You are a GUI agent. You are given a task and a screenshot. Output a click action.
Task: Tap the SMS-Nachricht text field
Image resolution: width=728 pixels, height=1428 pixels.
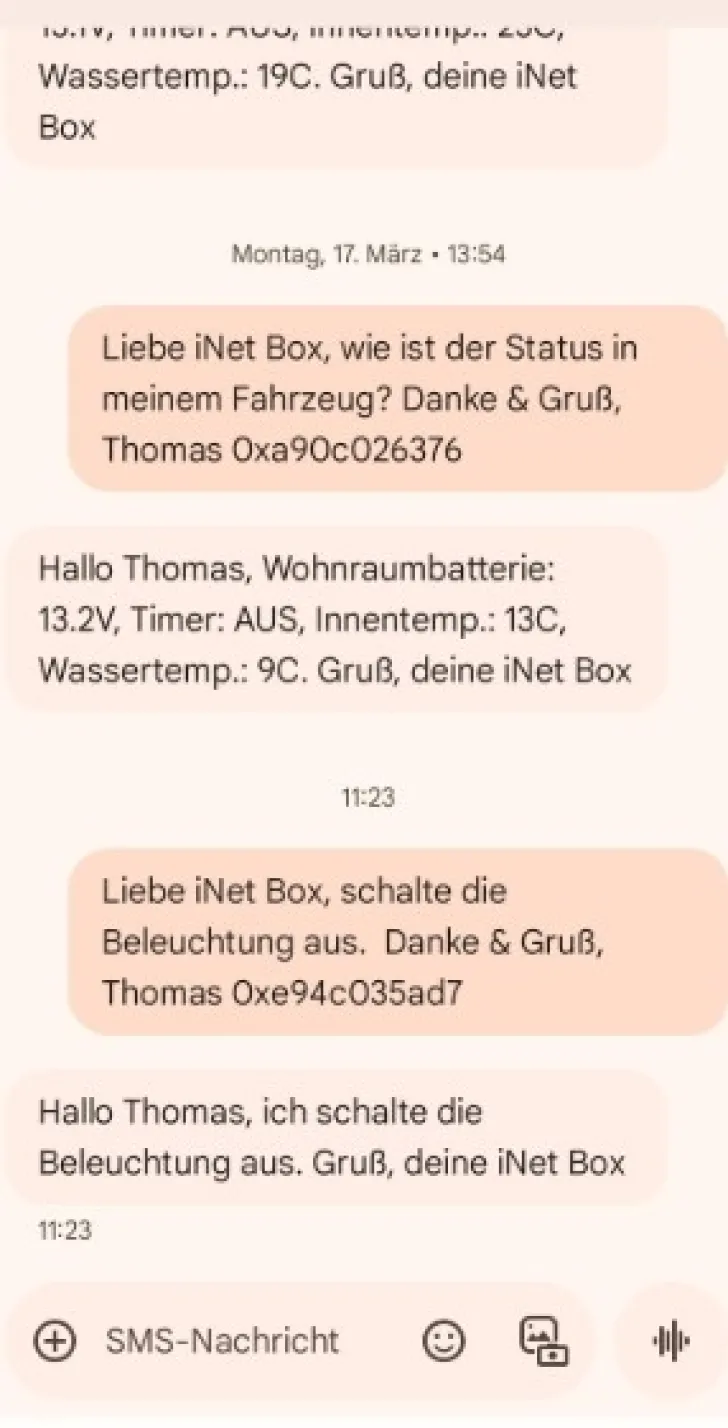click(x=222, y=1340)
